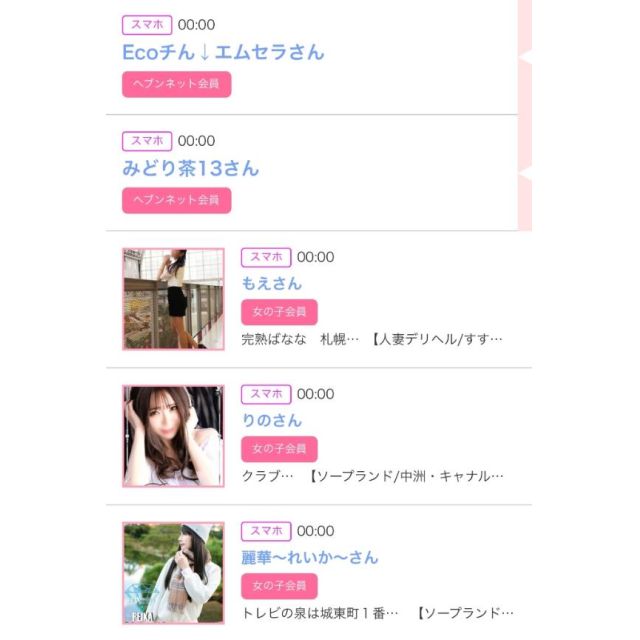Tap りのさん's profile photo
640x640 pixels.
[173, 436]
